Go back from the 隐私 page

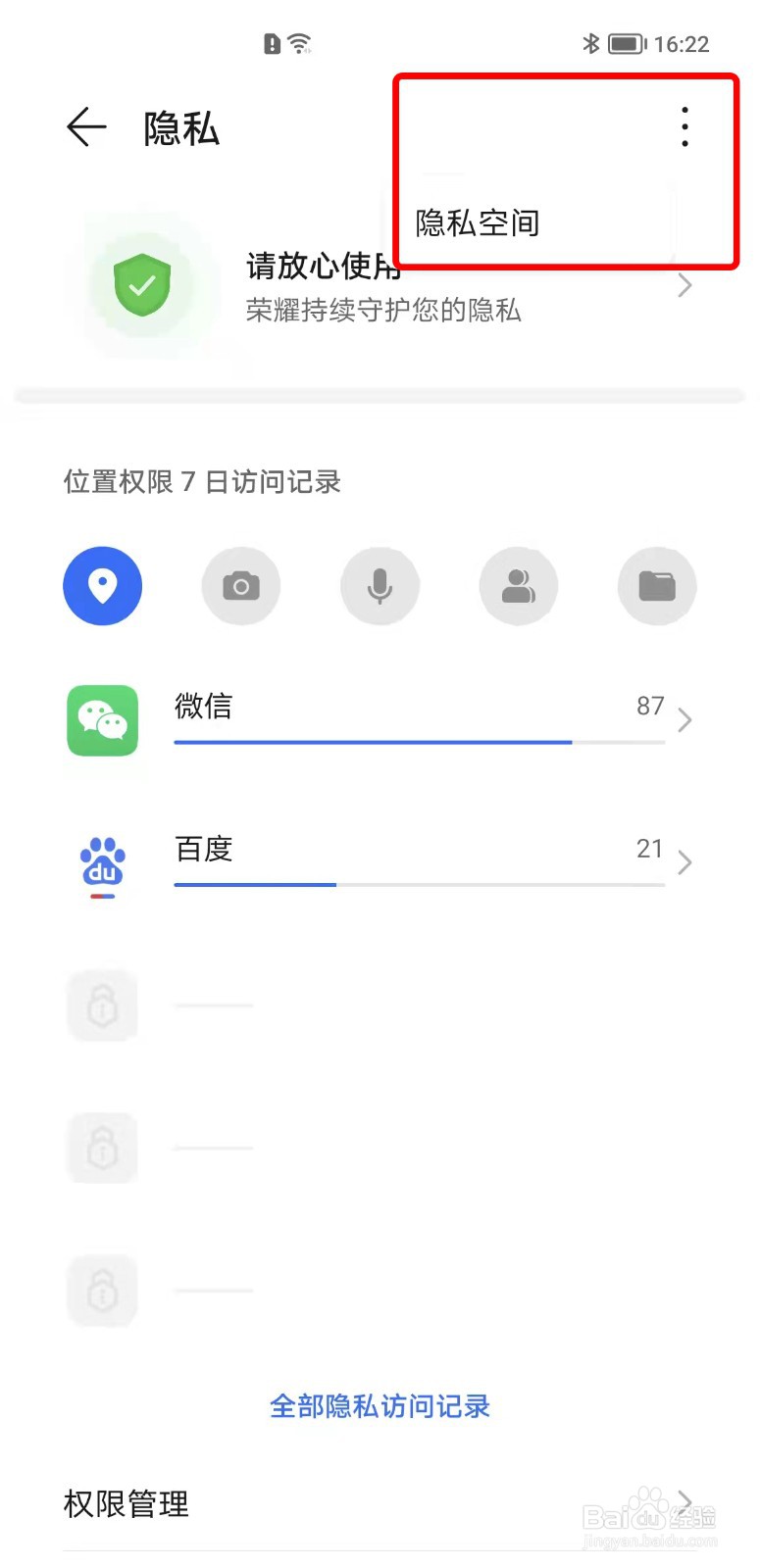[x=86, y=127]
